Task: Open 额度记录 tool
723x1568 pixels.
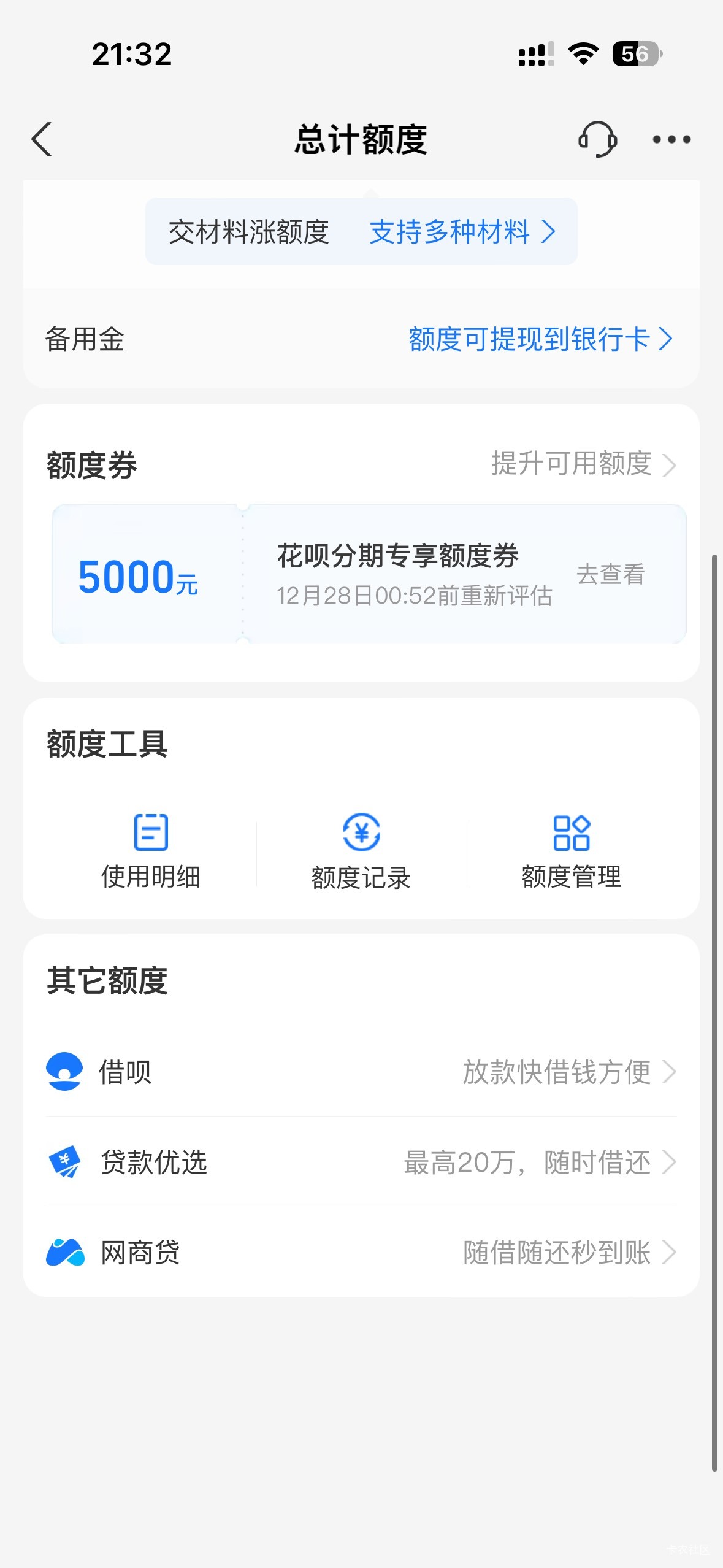Action: 361,851
